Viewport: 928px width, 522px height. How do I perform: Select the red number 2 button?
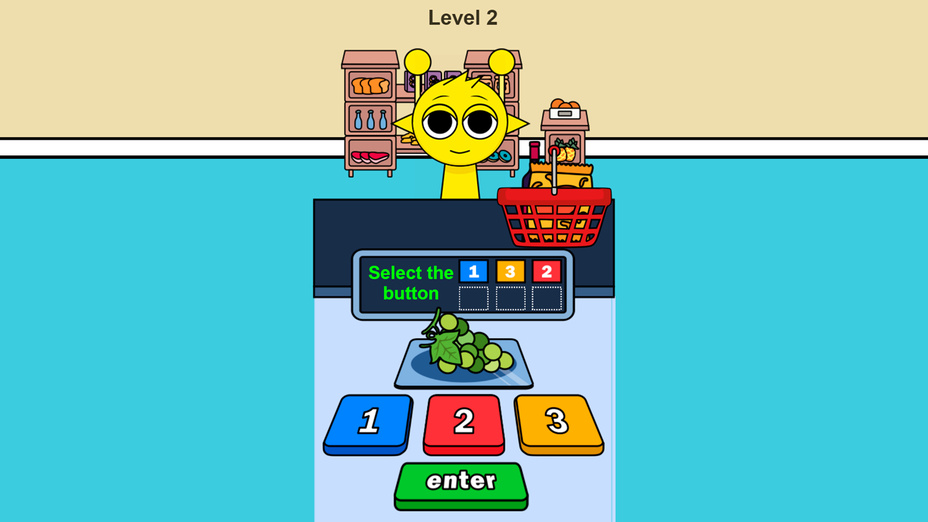pyautogui.click(x=463, y=422)
